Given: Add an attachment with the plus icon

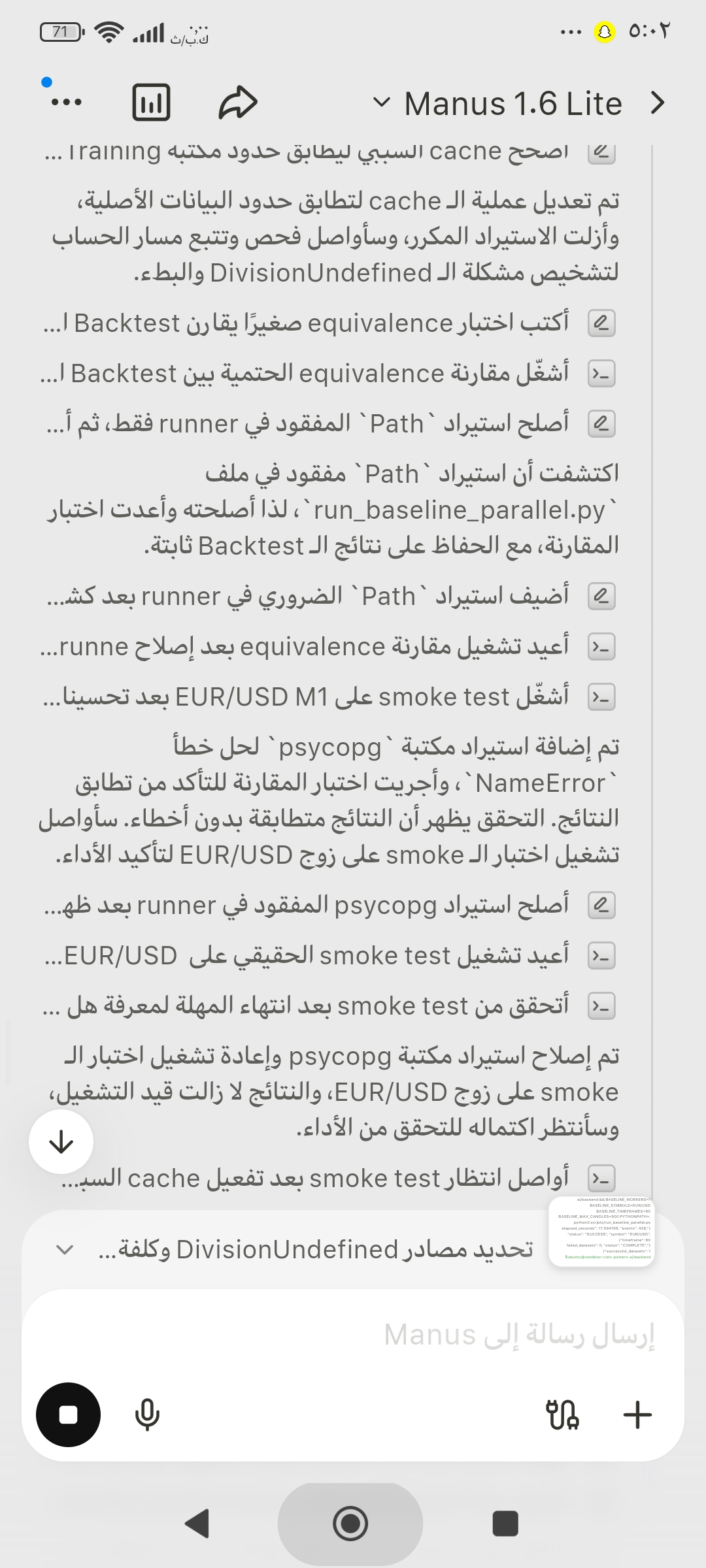Looking at the screenshot, I should tap(637, 1414).
